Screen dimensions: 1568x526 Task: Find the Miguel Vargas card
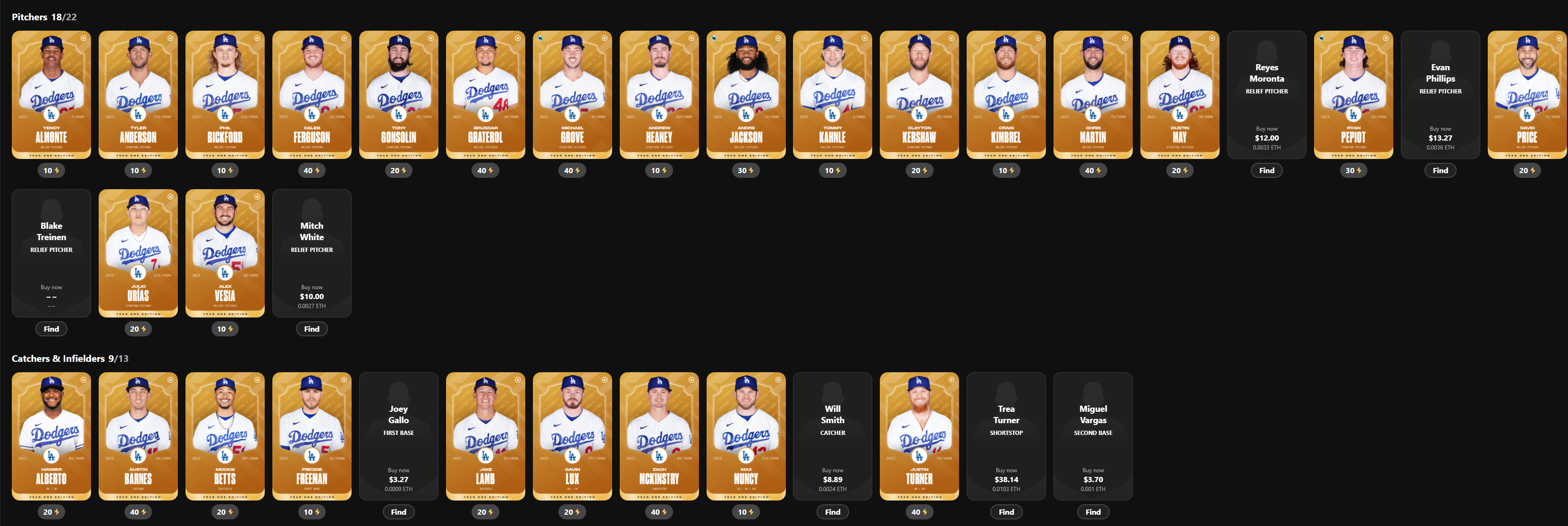click(x=1093, y=512)
